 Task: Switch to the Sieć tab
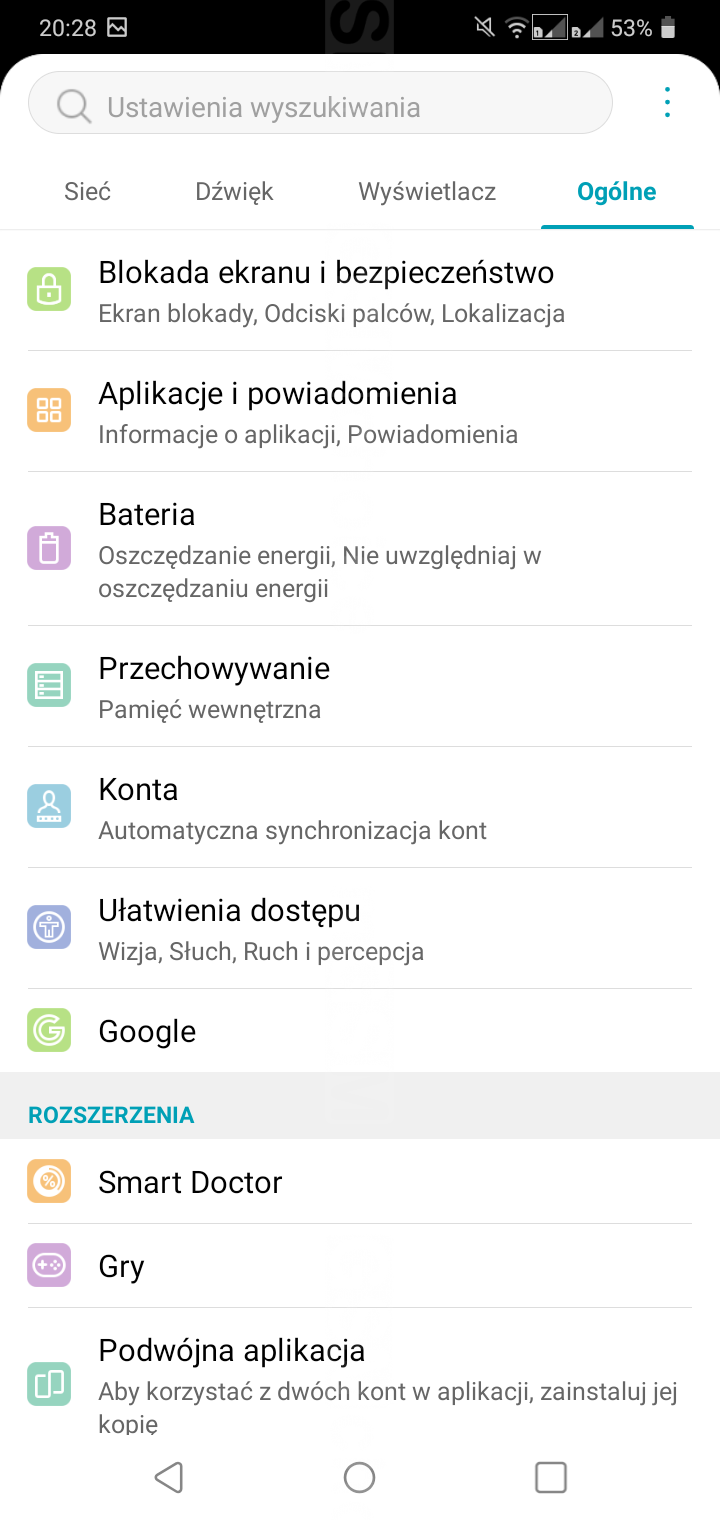point(87,192)
